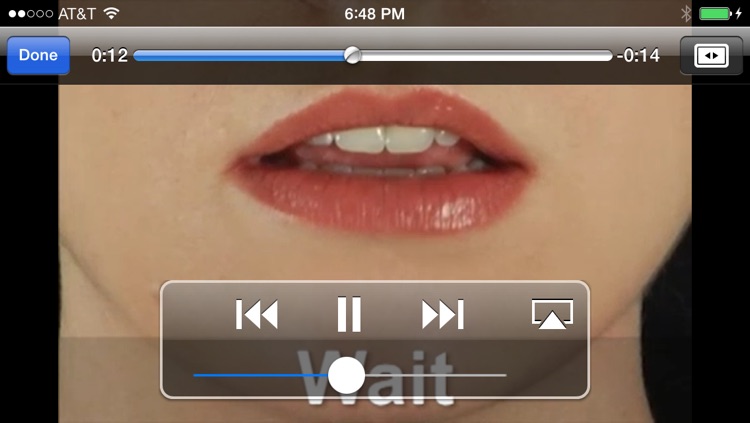Image resolution: width=750 pixels, height=423 pixels.
Task: Open the AirPlay output options
Action: pos(551,315)
